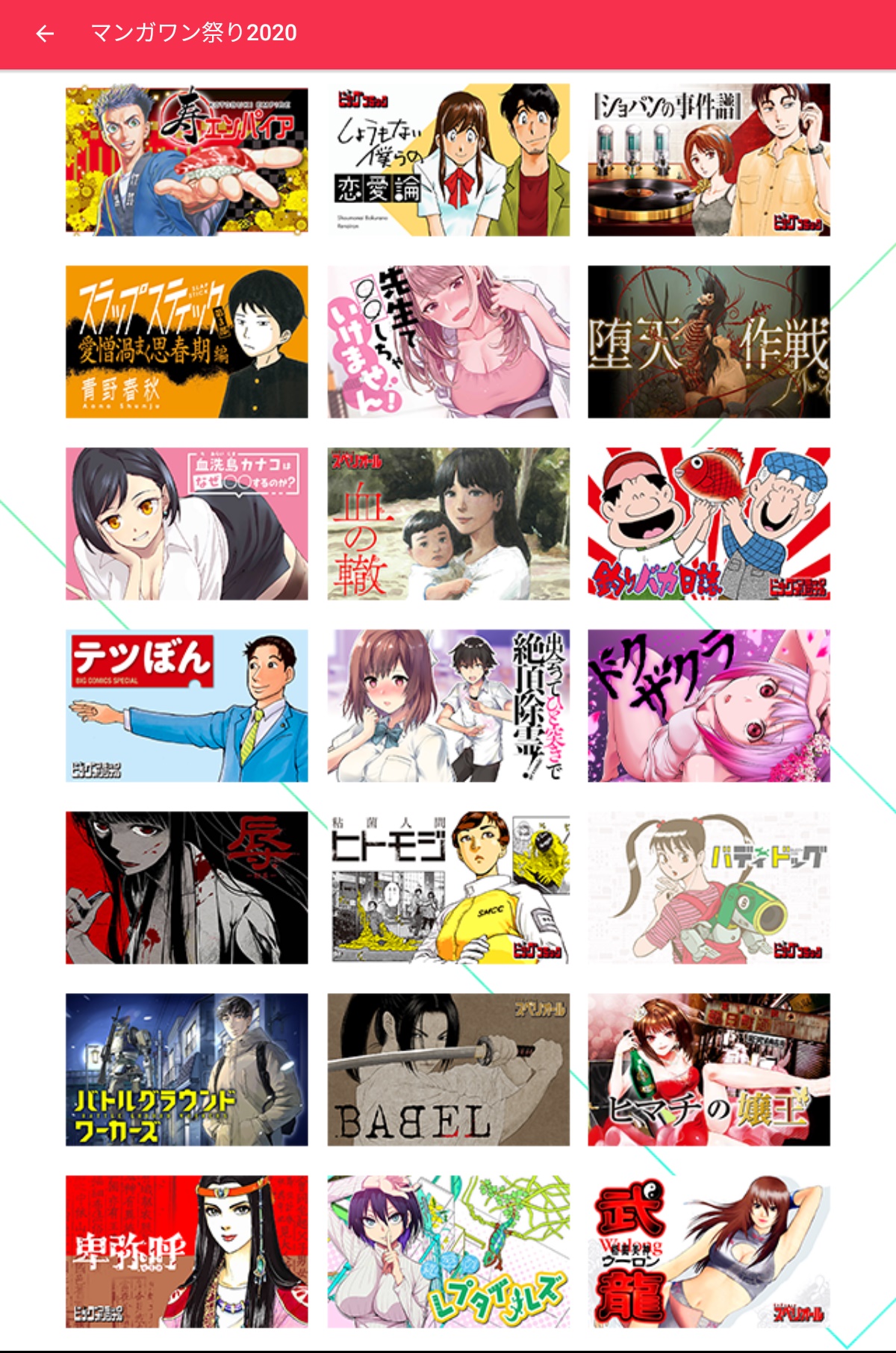View the BABEL manga tile
This screenshot has width=896, height=1353.
448,1070
